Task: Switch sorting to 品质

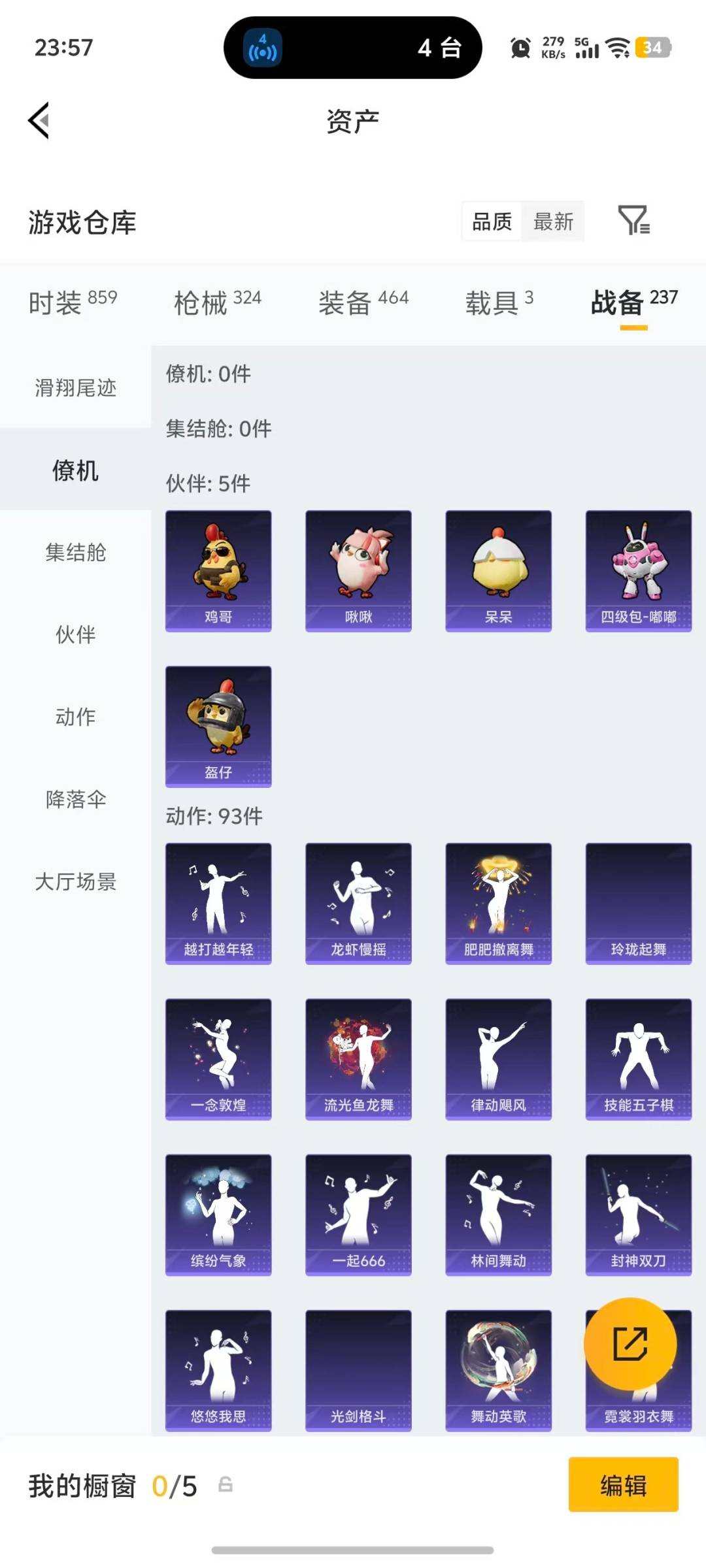Action: point(491,223)
